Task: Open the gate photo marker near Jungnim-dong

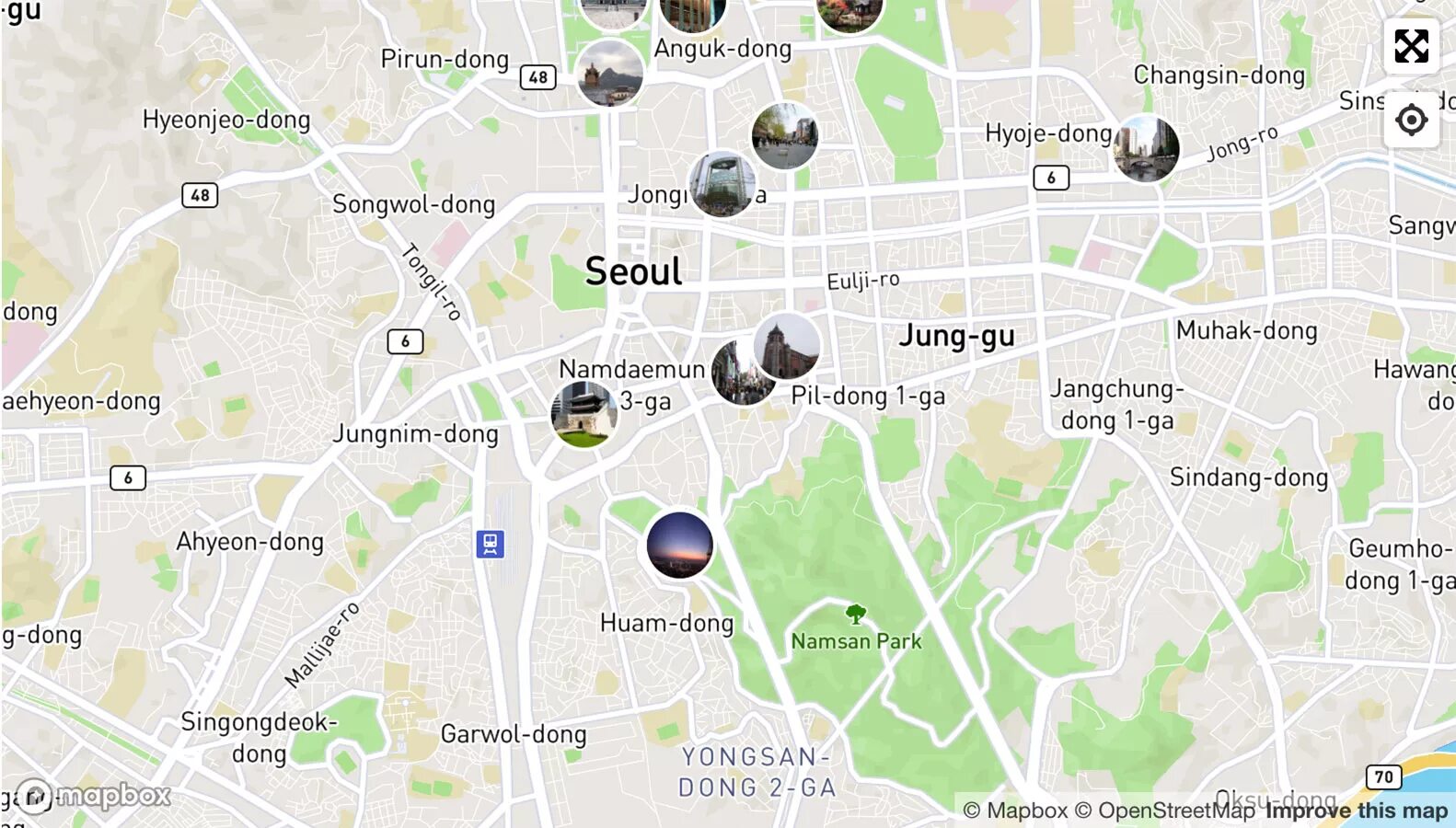Action: pyautogui.click(x=584, y=415)
